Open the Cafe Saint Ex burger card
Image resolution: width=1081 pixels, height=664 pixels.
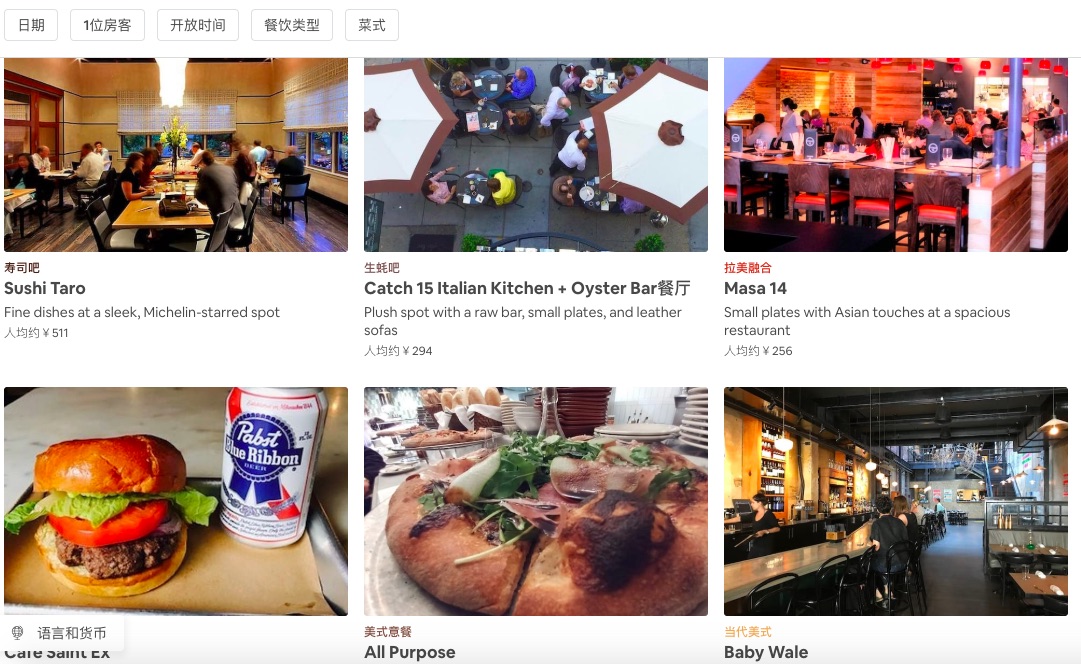[176, 500]
